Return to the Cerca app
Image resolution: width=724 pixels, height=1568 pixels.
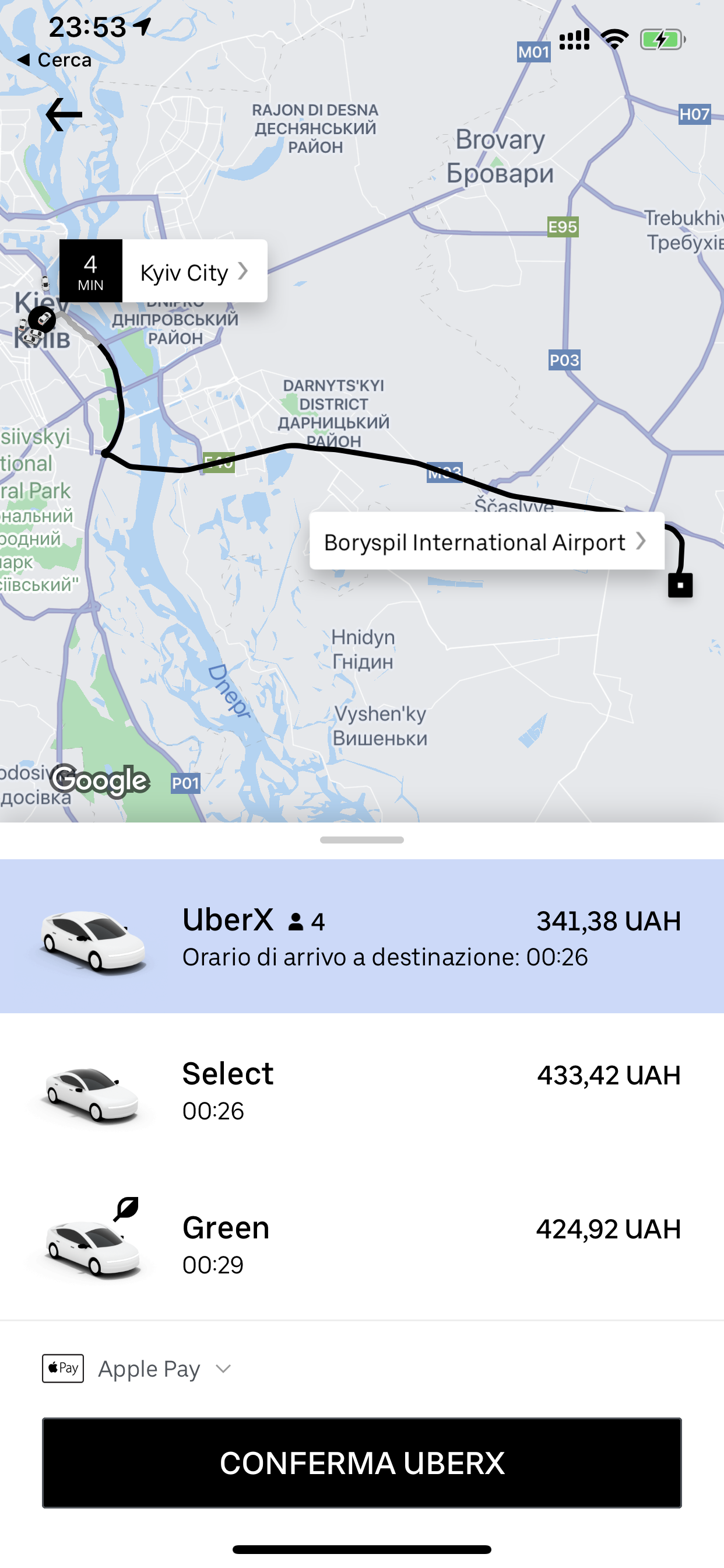tap(55, 60)
